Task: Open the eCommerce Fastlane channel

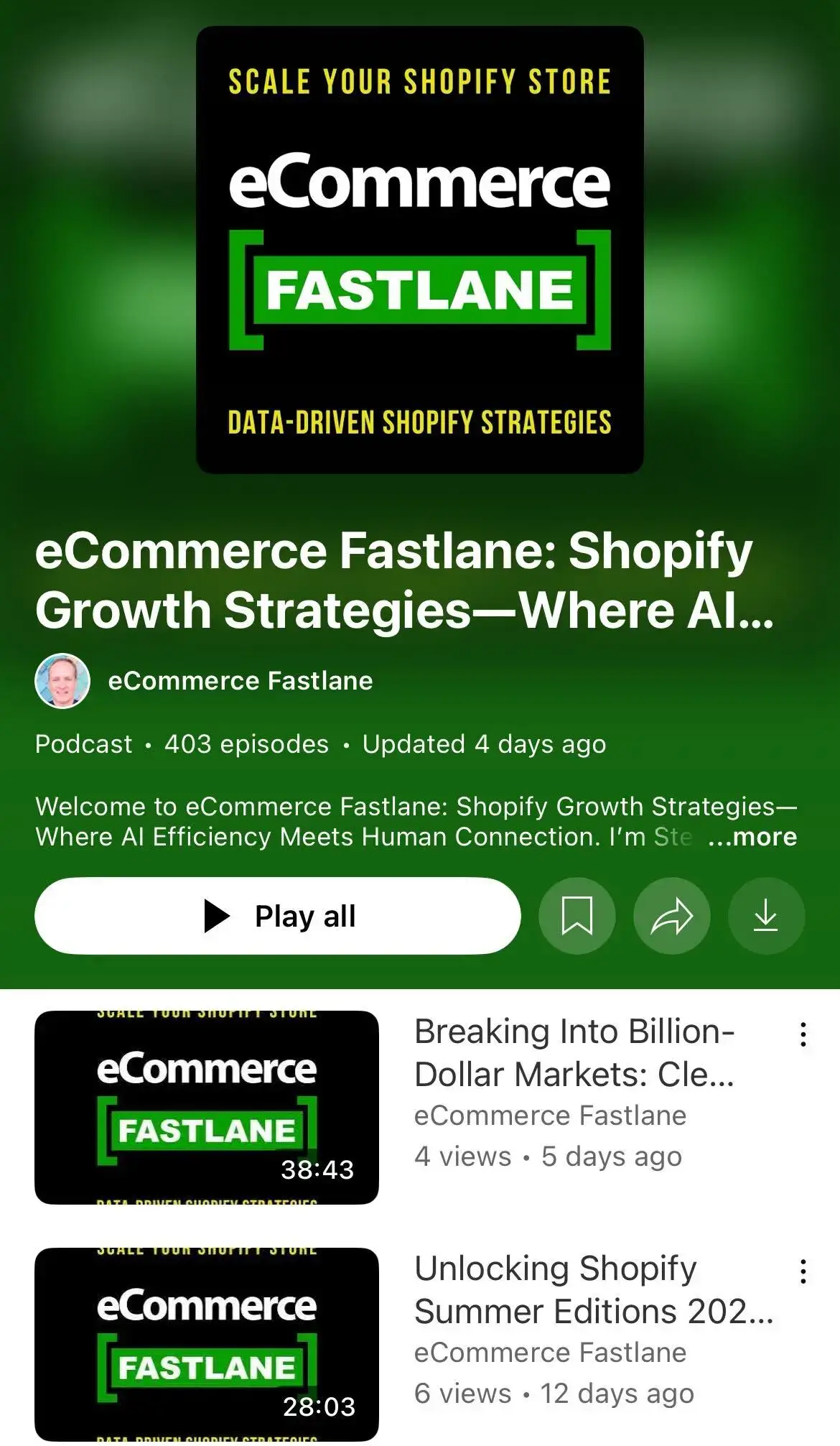Action: (240, 680)
